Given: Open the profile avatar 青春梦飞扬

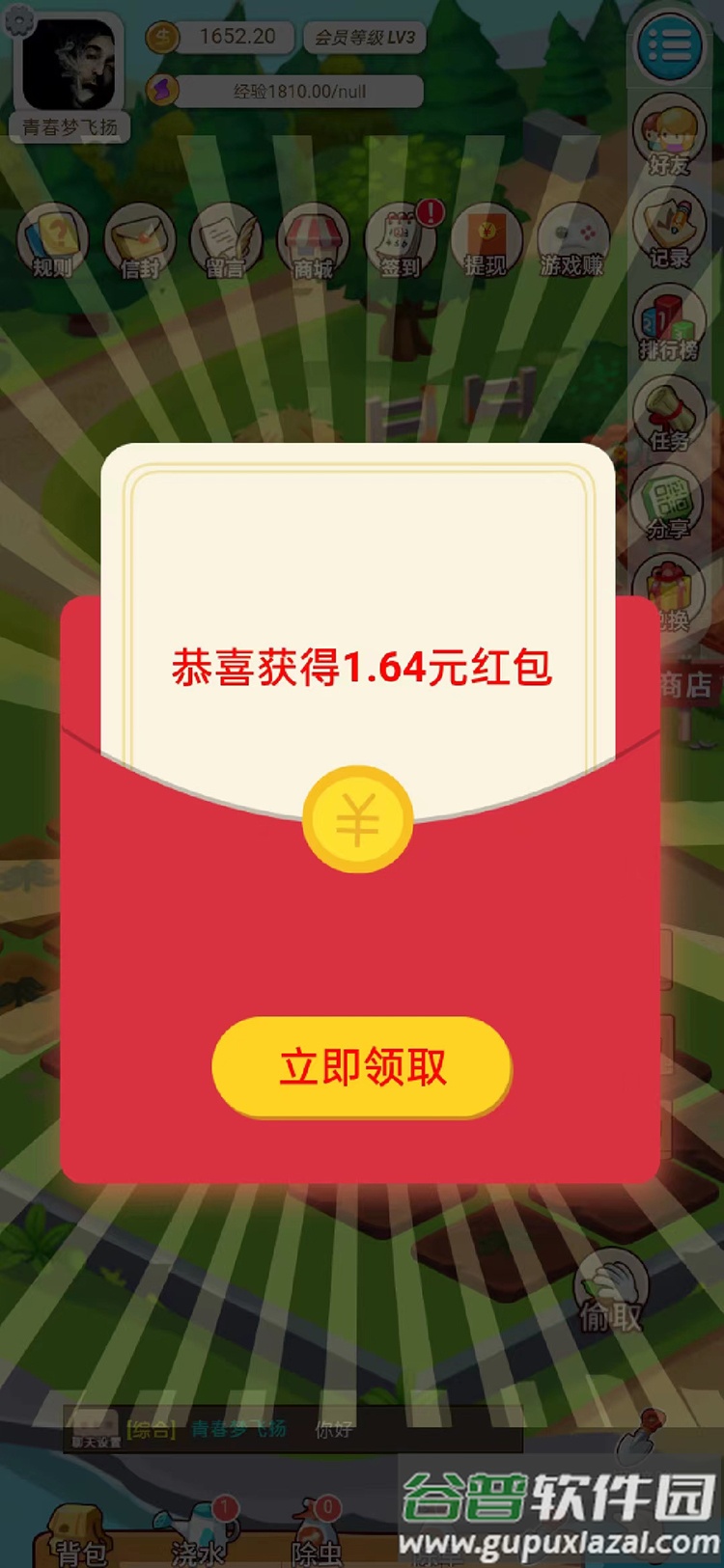Looking at the screenshot, I should (69, 66).
